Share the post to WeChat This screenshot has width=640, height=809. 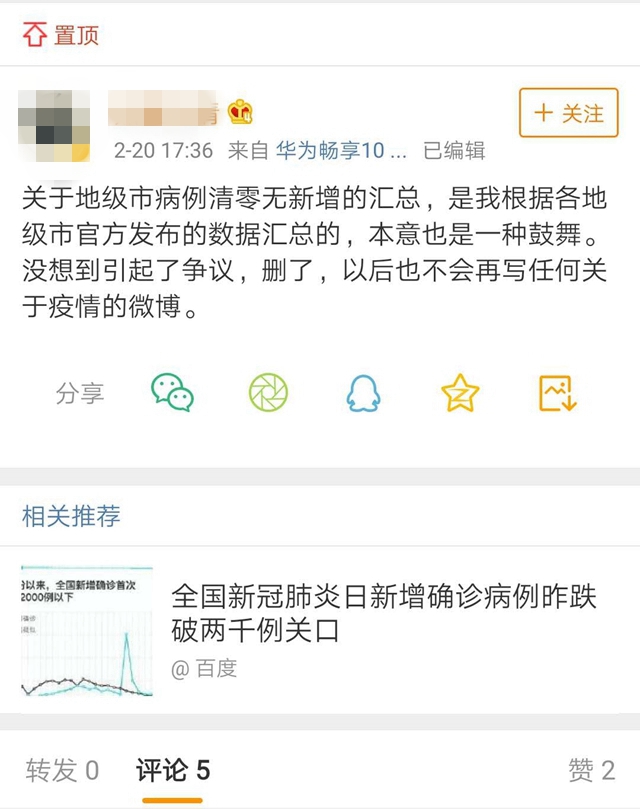coord(172,392)
